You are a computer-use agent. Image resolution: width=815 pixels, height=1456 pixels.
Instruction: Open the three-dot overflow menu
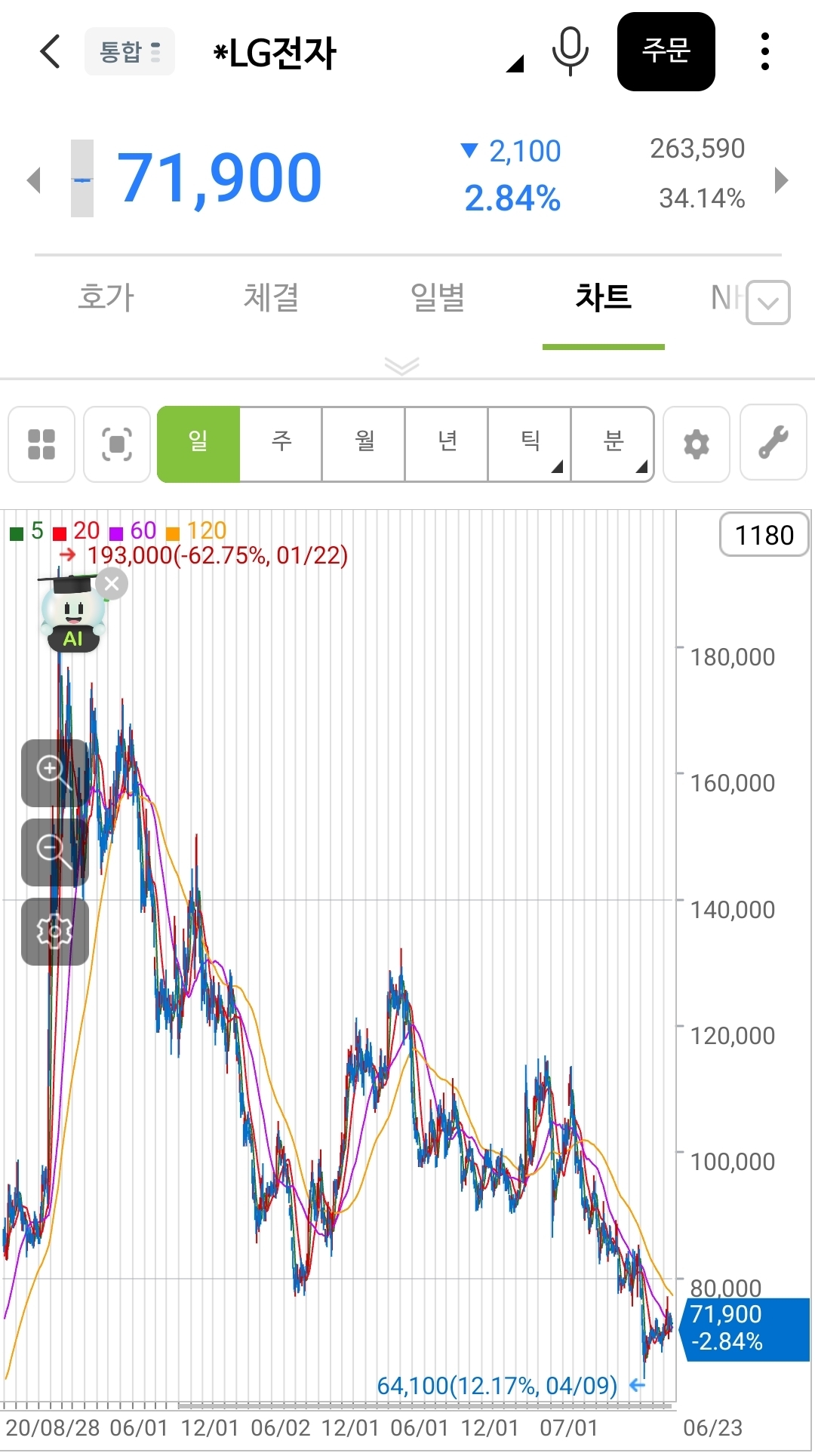pos(765,51)
